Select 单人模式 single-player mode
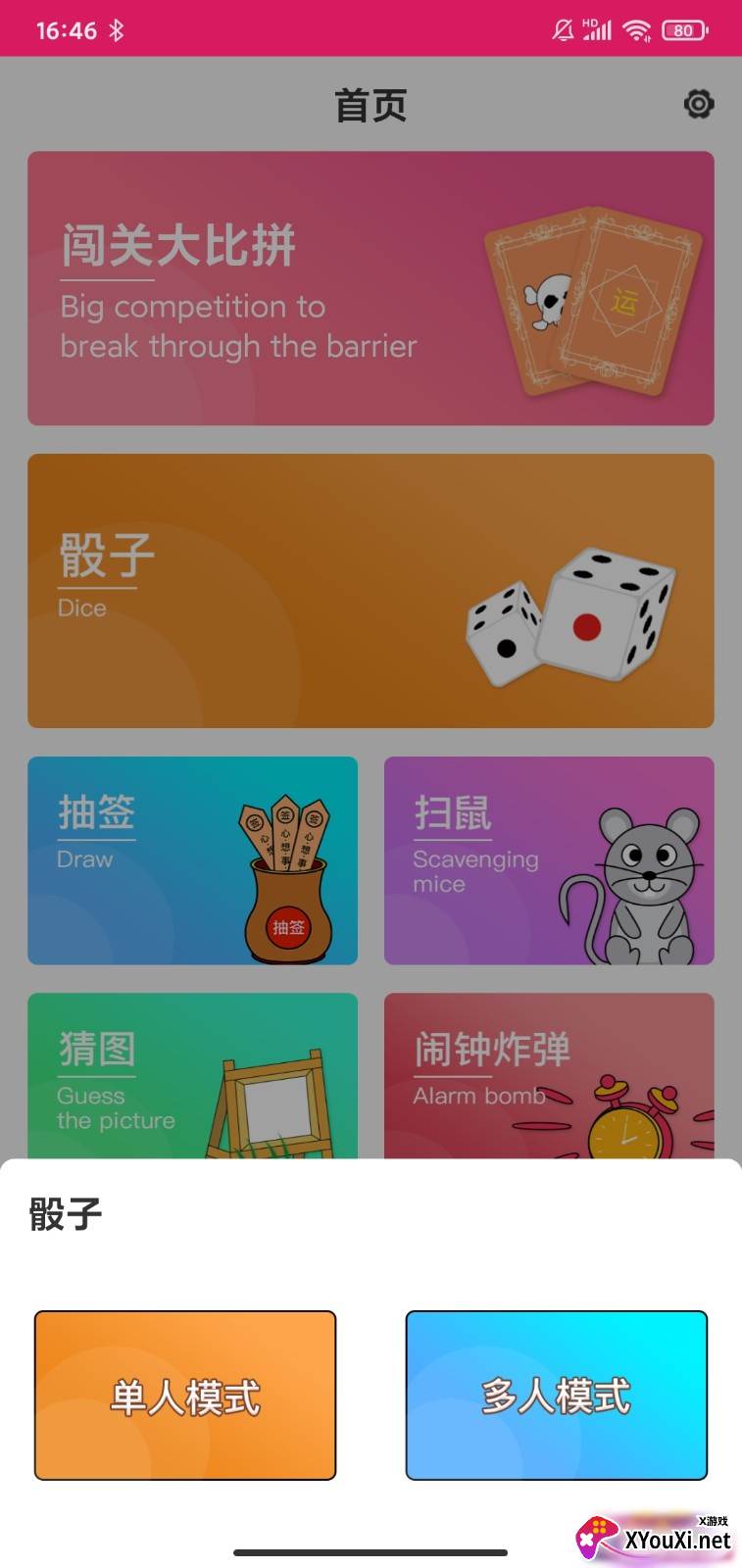Screen dimensions: 742x1568 185,1396
